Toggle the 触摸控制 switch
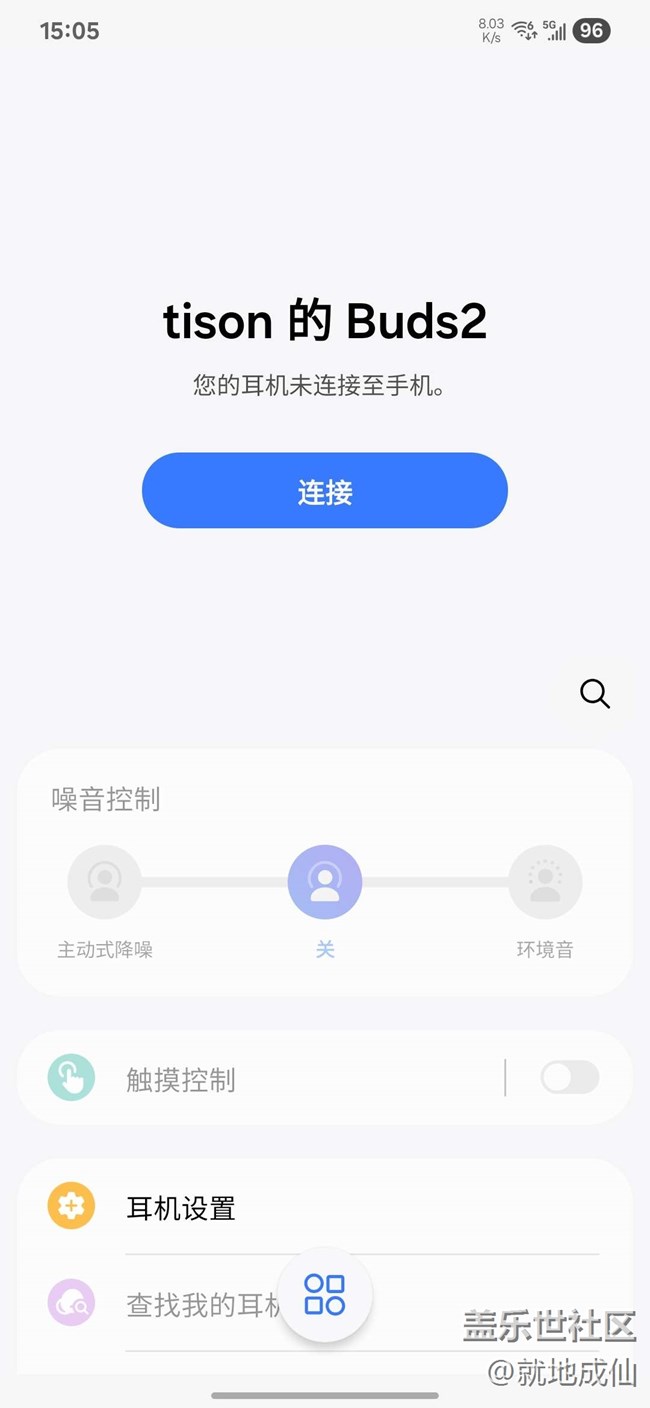650x1408 pixels. [x=570, y=1078]
